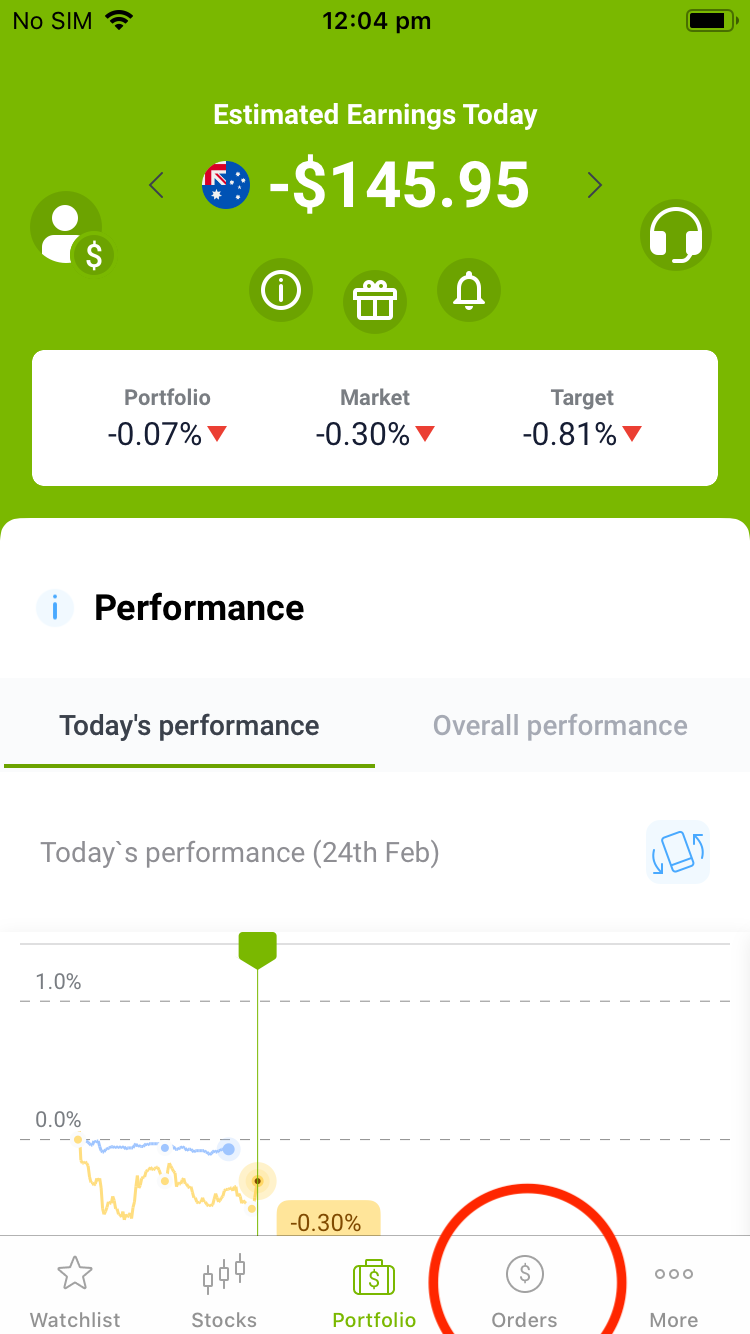Open the earnings info icon

281,291
